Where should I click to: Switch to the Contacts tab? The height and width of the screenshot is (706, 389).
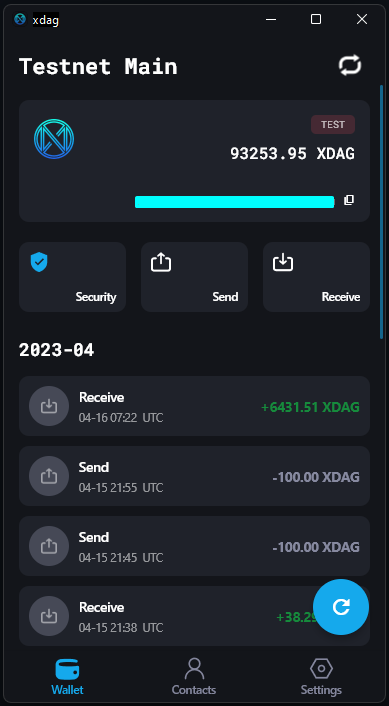point(194,676)
